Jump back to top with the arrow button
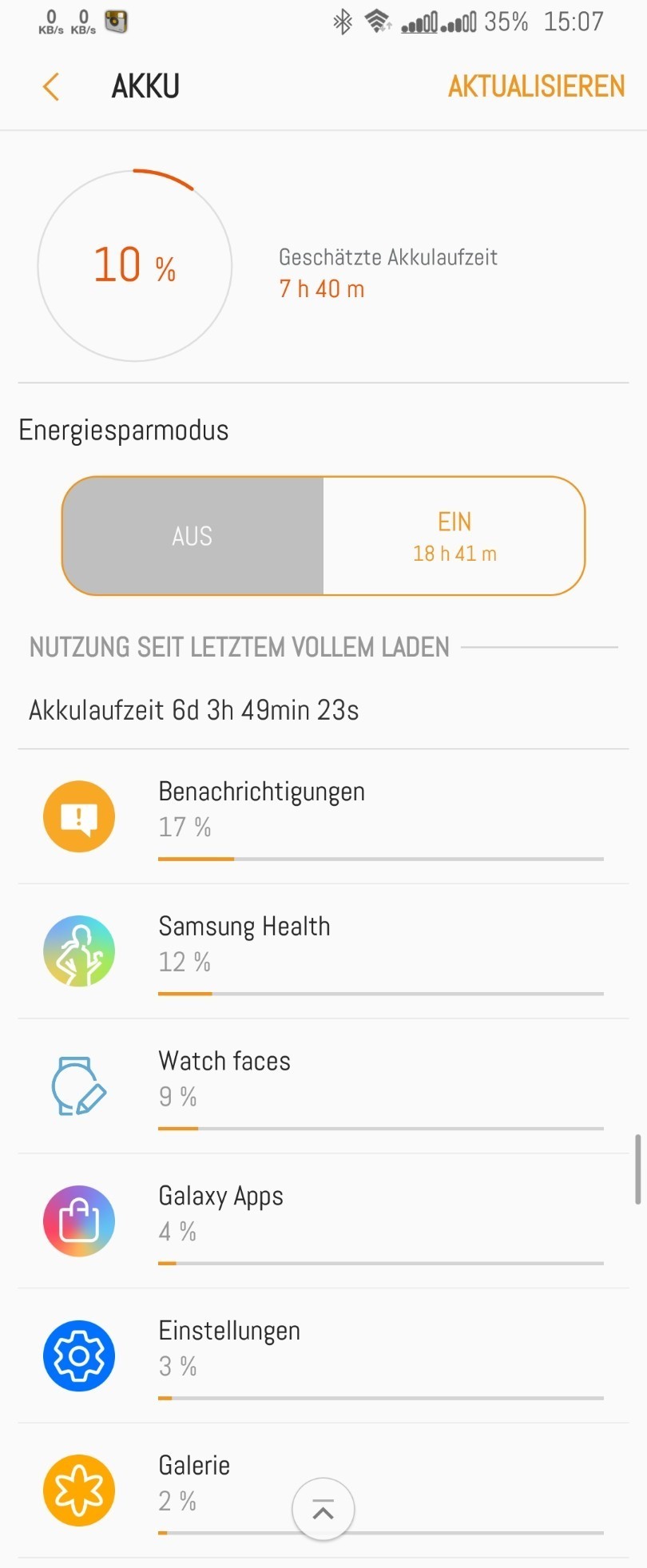Viewport: 647px width, 1568px height. coord(323,1510)
